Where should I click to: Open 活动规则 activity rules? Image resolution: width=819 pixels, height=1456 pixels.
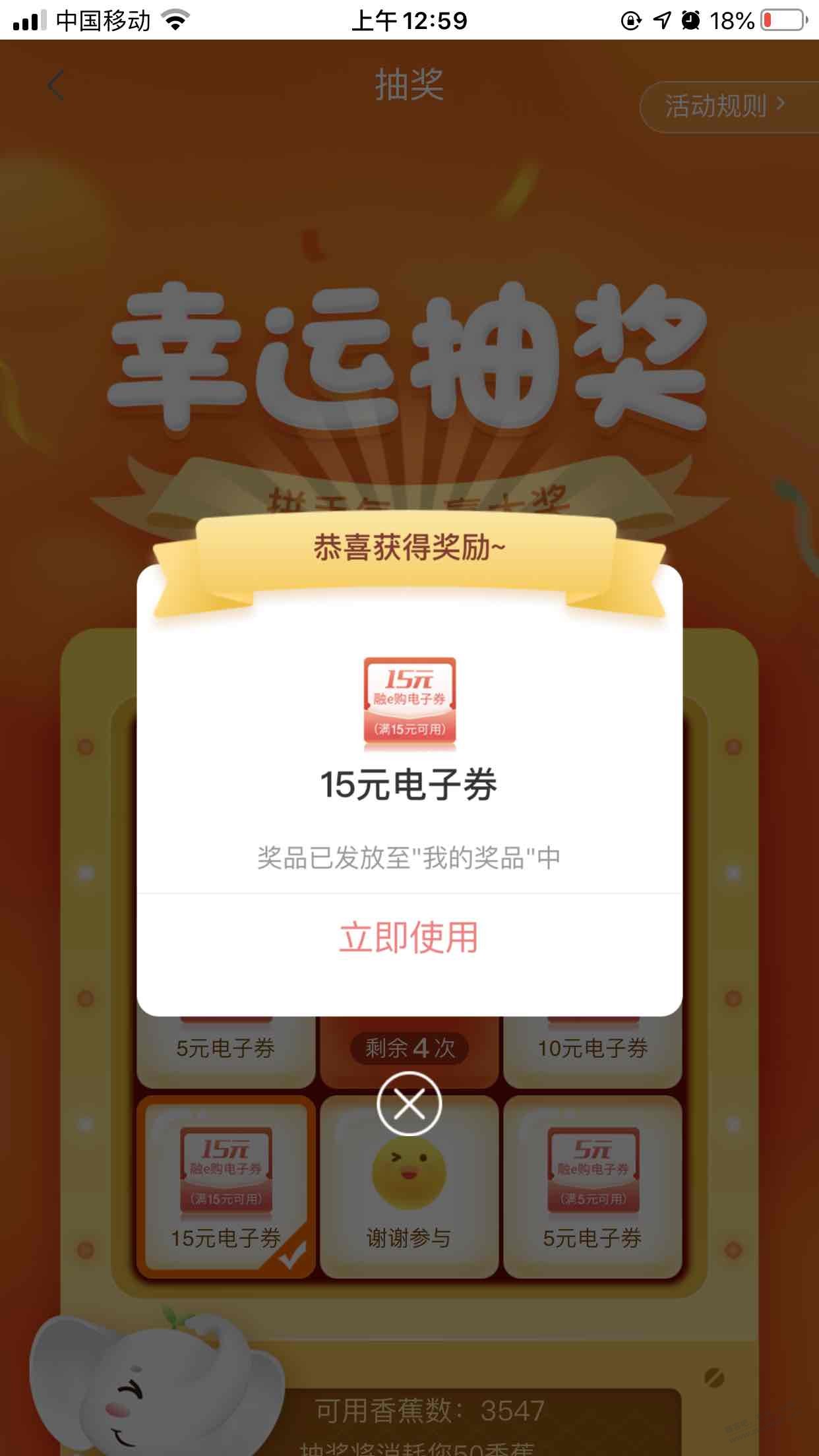coord(724,106)
